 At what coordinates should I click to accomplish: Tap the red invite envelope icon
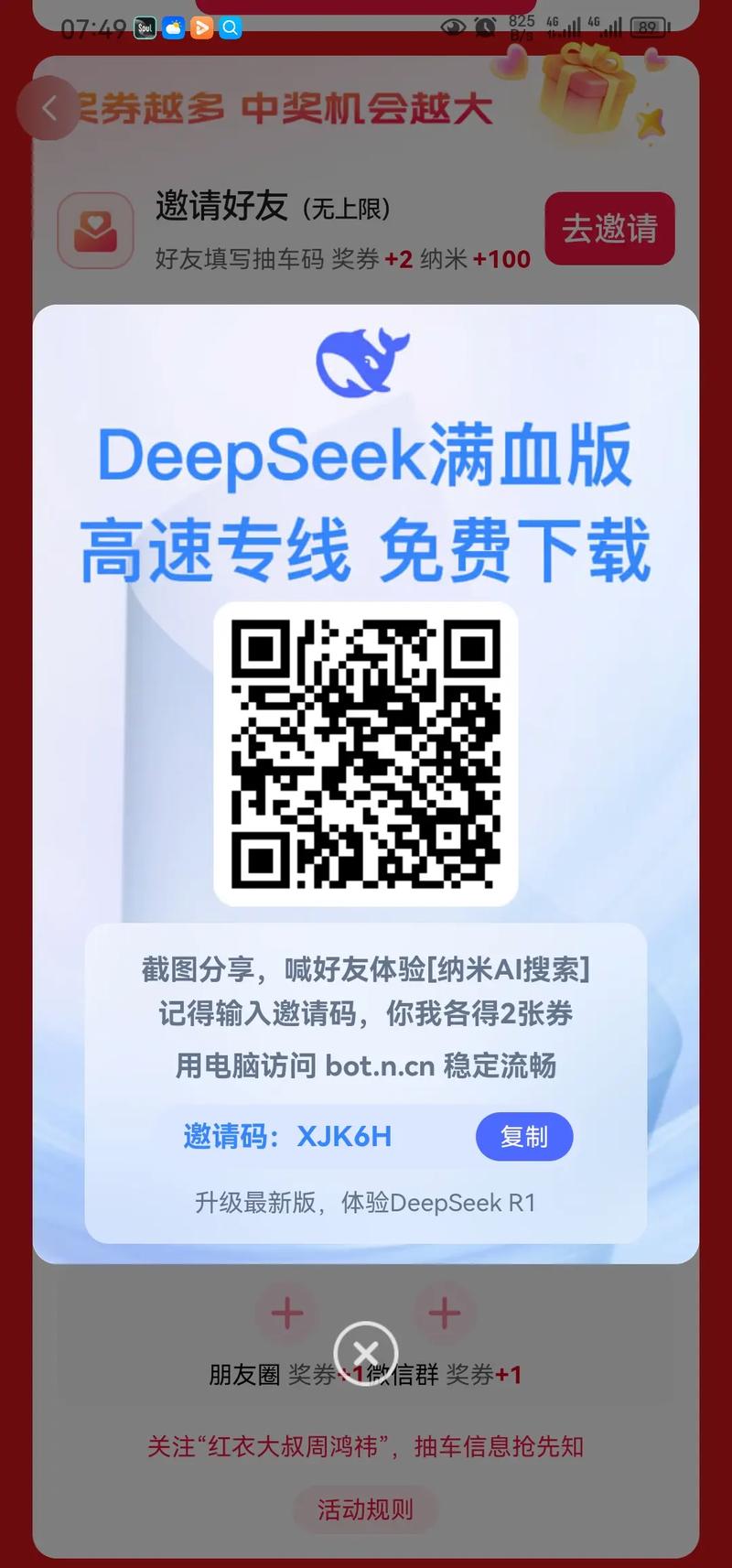pyautogui.click(x=96, y=230)
